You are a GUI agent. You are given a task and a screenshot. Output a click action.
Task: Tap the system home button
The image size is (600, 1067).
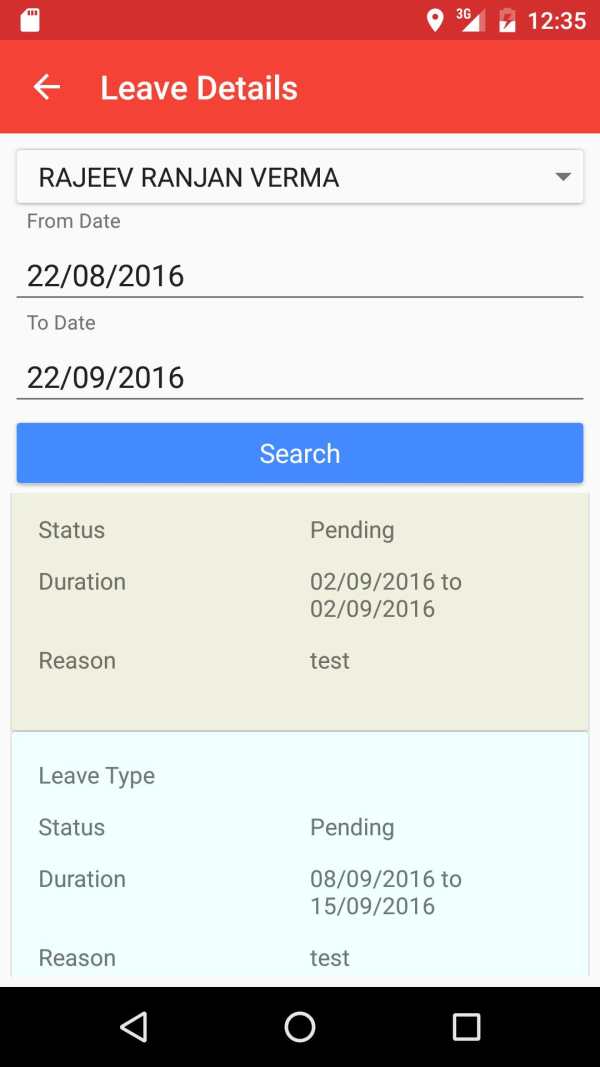(299, 1027)
